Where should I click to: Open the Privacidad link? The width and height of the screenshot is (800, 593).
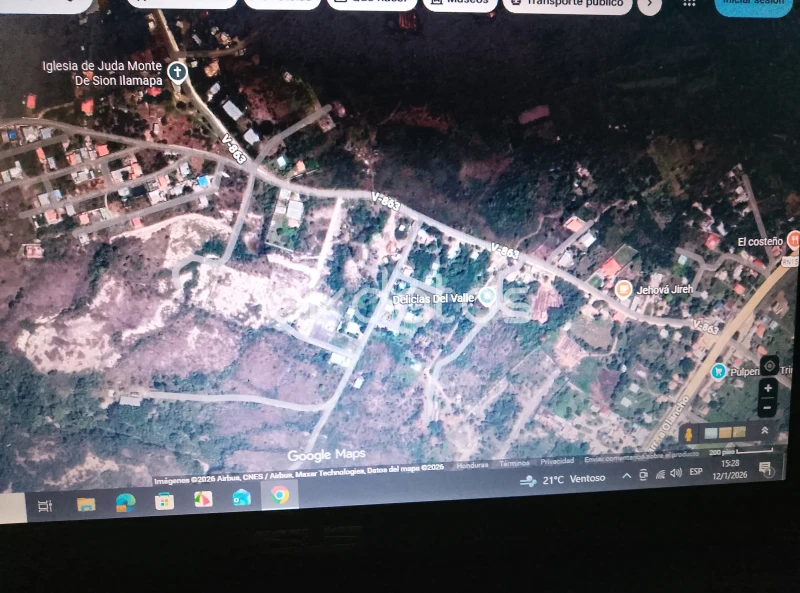[x=557, y=462]
